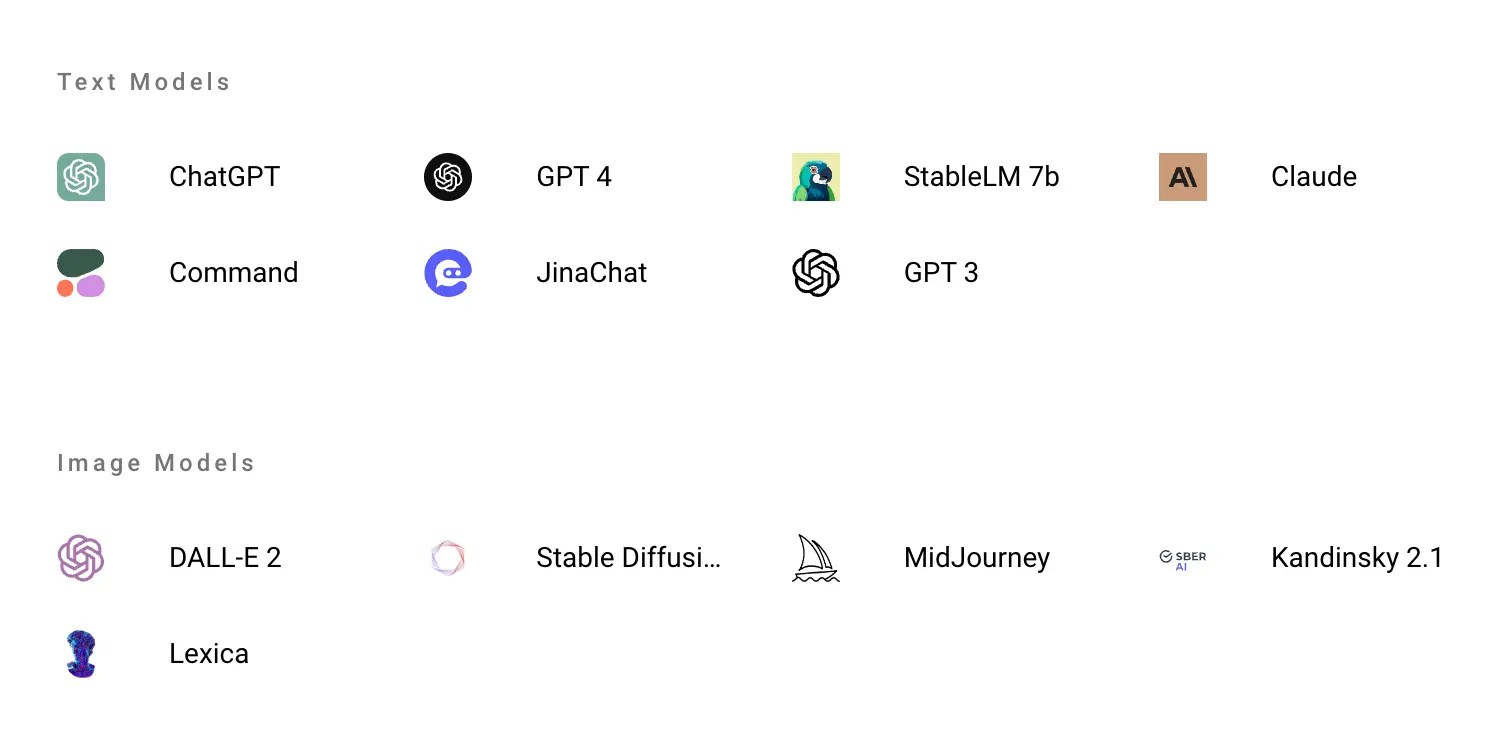This screenshot has width=1500, height=748.
Task: Choose GPT 4 from text models
Action: 573,177
